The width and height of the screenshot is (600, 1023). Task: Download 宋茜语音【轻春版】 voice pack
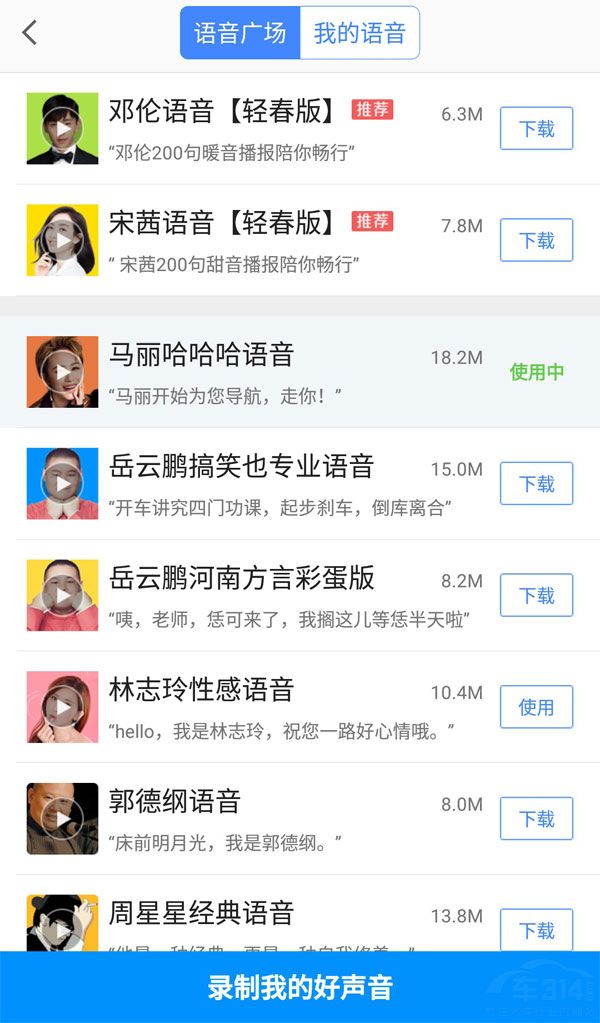pos(536,240)
